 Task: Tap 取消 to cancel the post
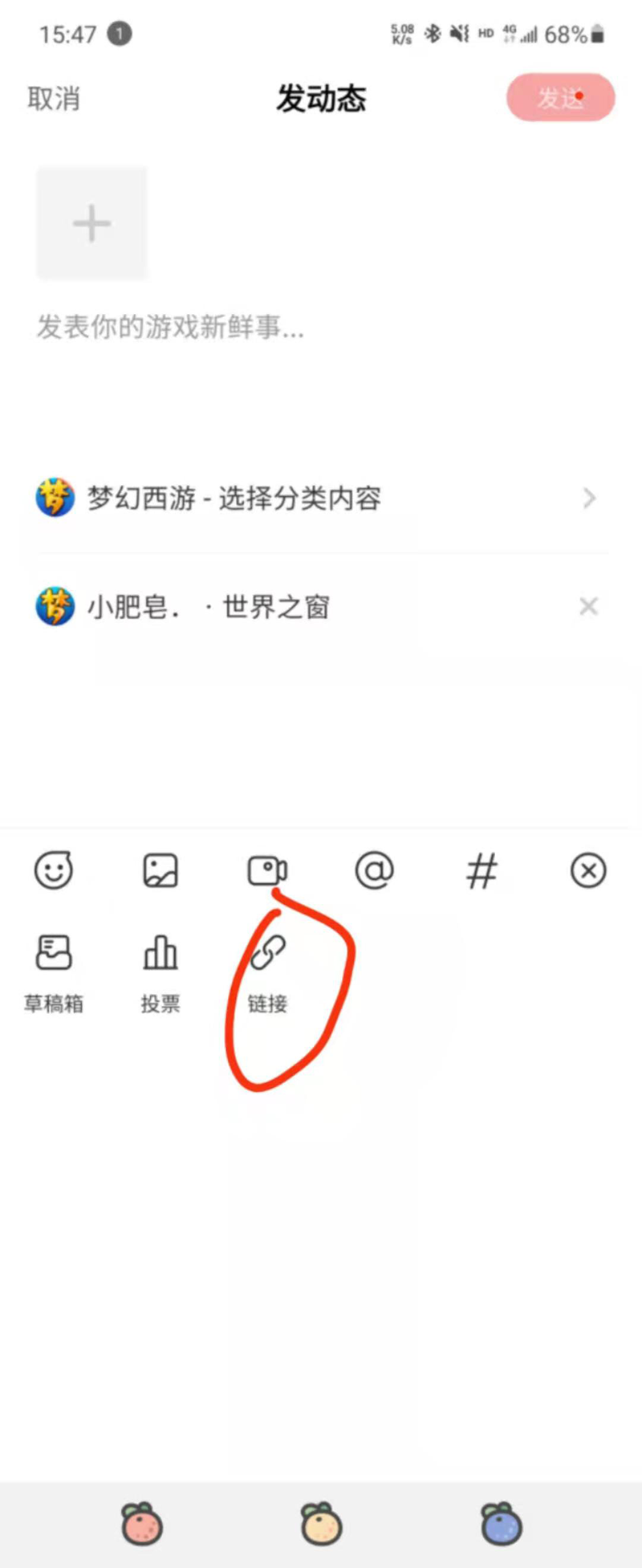54,99
